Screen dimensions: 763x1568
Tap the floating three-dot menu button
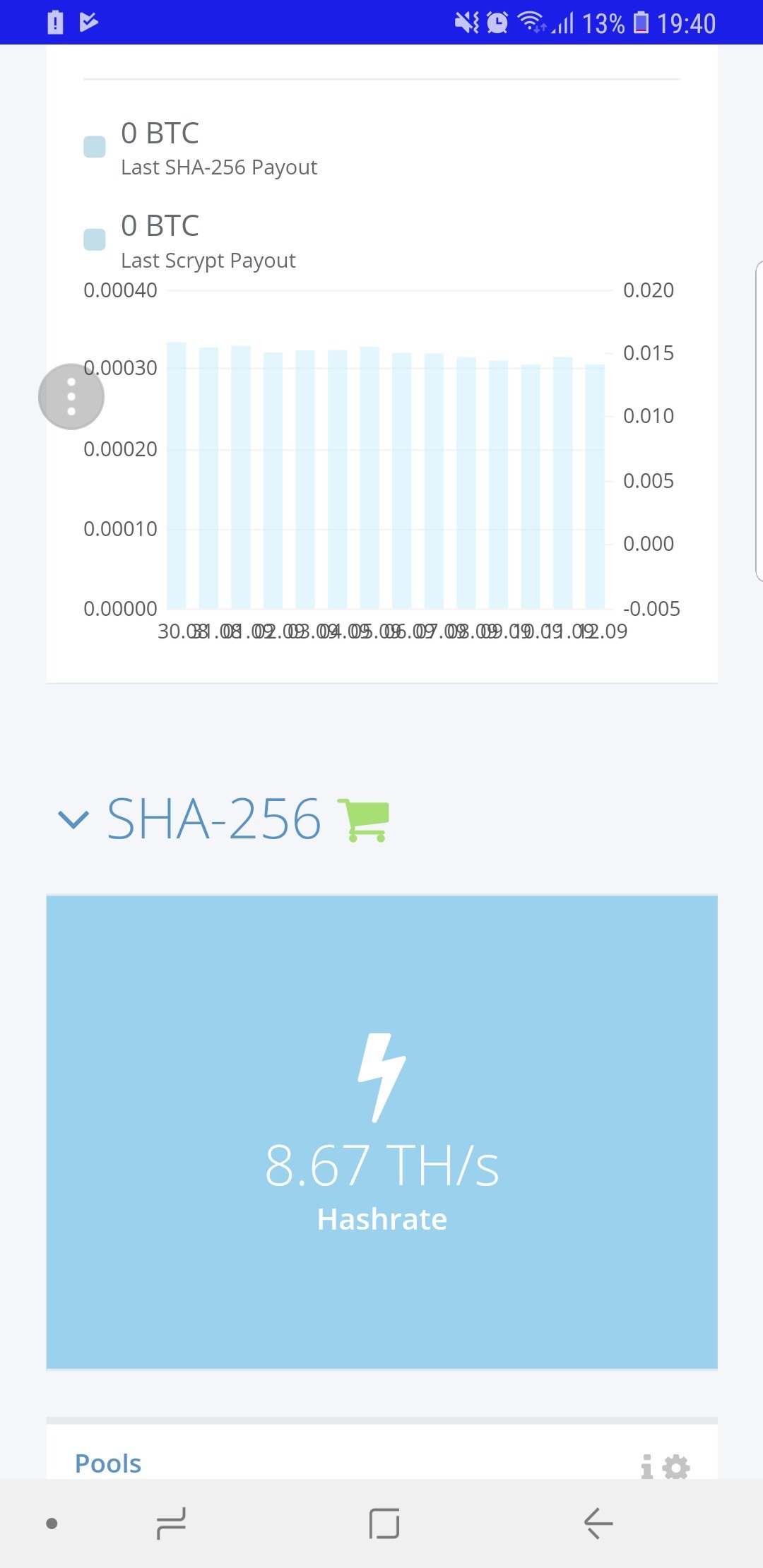pyautogui.click(x=71, y=397)
